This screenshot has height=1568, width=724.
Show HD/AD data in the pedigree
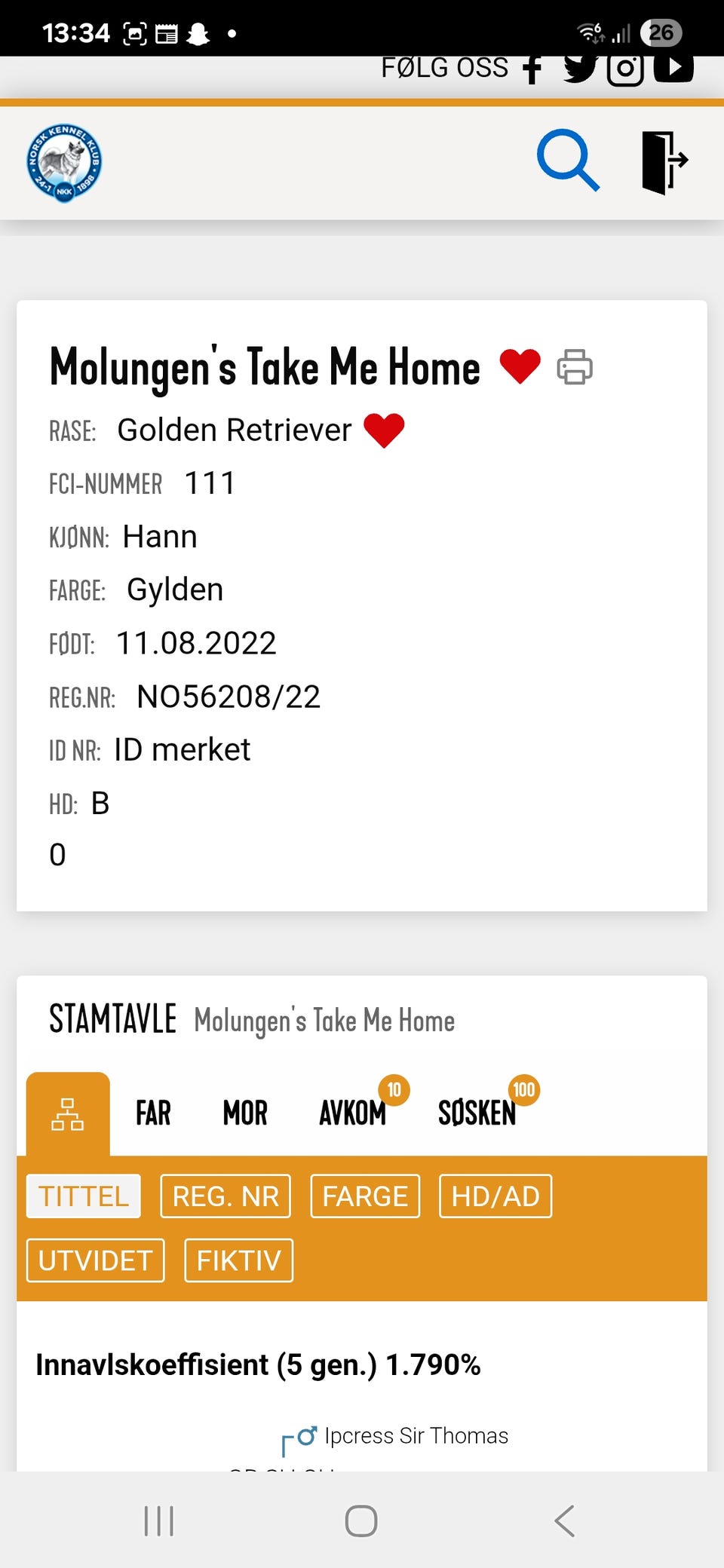point(495,1196)
